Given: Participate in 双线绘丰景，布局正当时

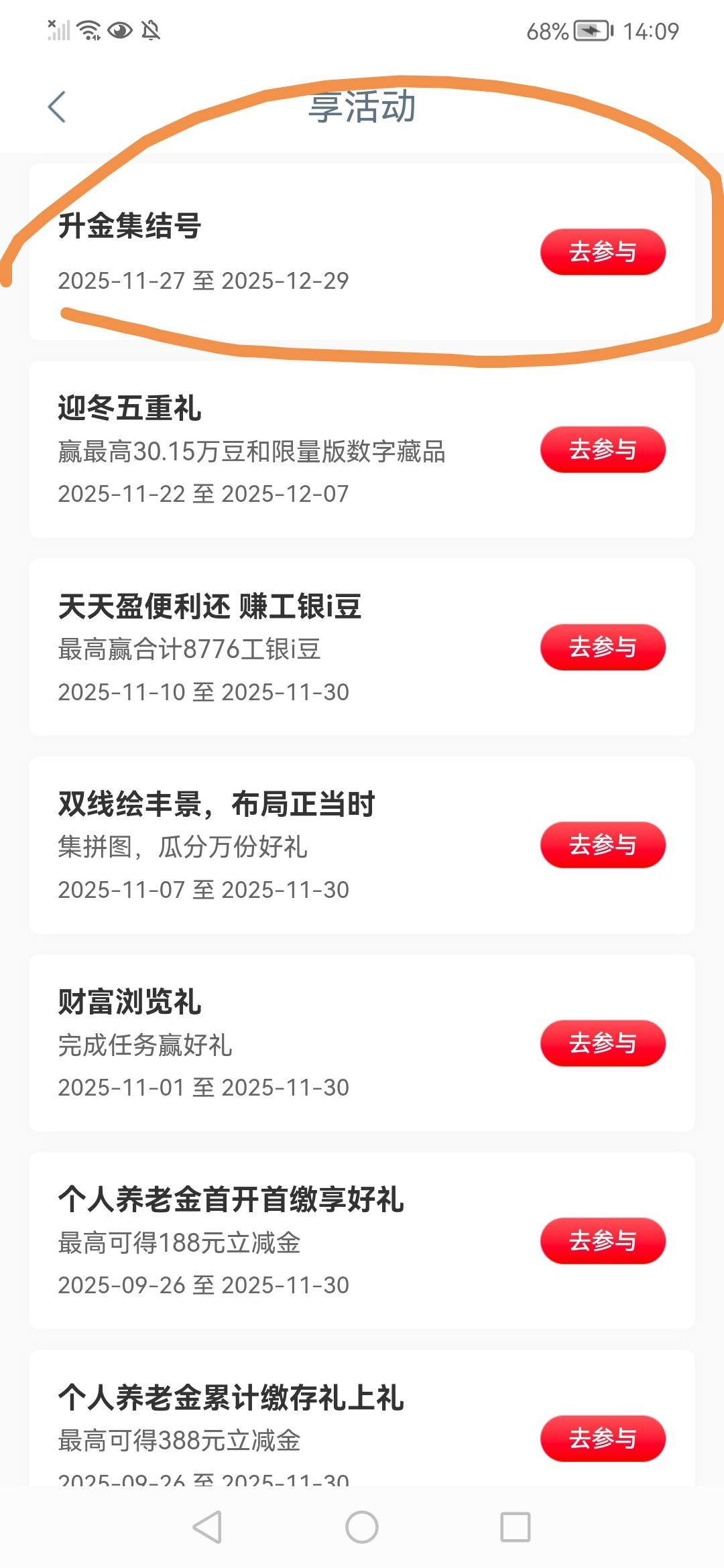Looking at the screenshot, I should click(x=602, y=844).
